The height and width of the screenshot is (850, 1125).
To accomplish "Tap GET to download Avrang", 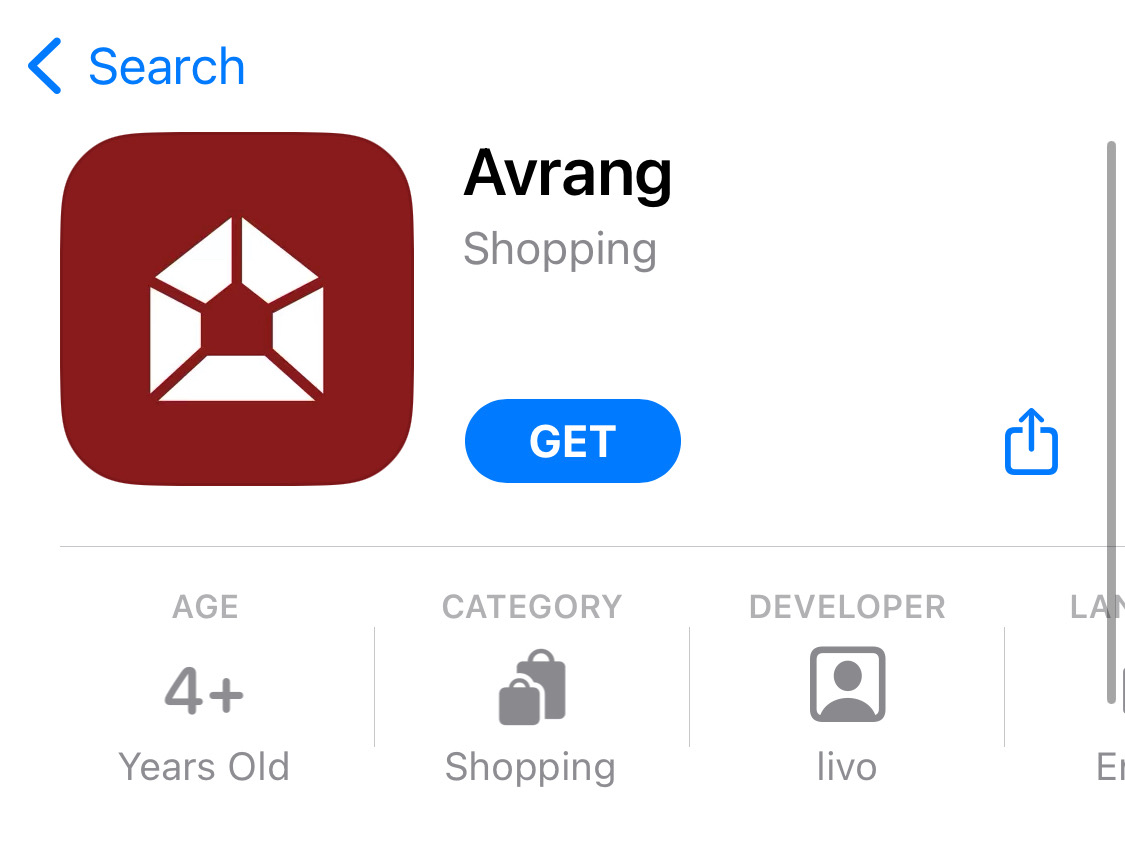I will [572, 441].
